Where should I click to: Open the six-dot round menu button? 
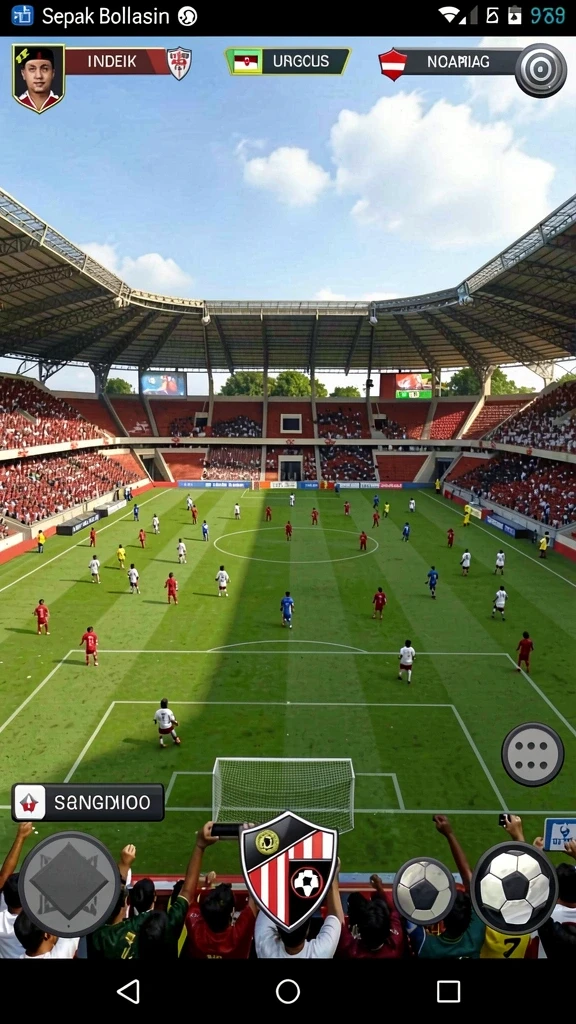(x=532, y=754)
